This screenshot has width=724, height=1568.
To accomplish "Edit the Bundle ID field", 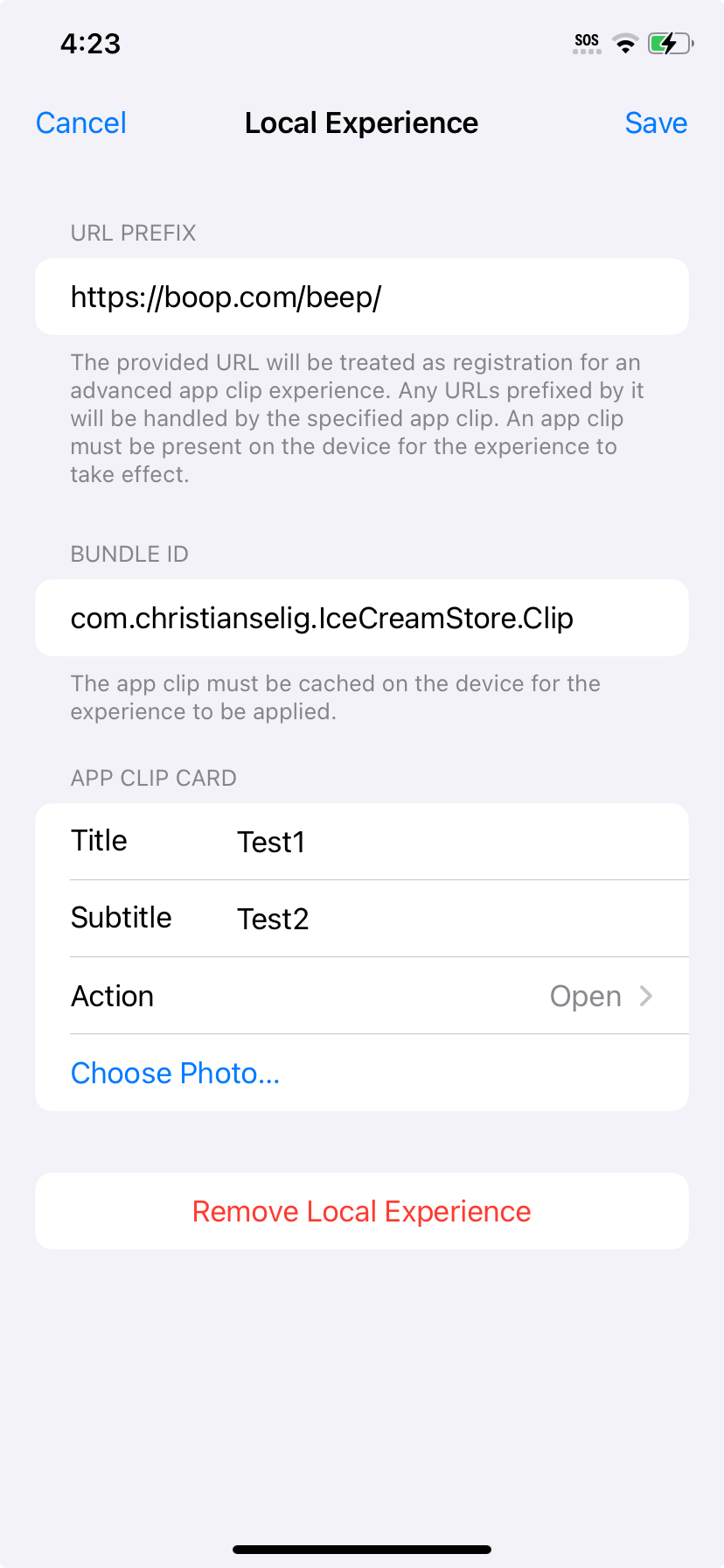I will pos(361,619).
